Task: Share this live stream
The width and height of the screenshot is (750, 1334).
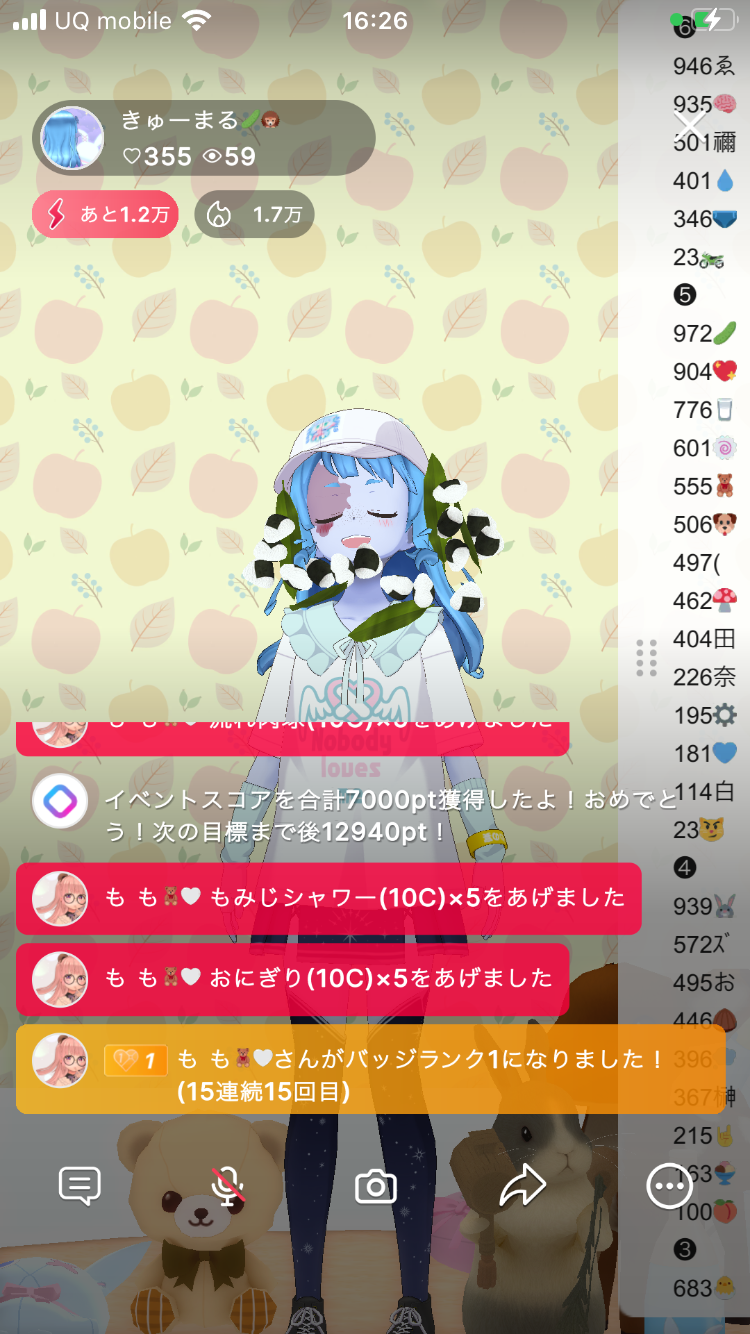Action: [522, 1187]
